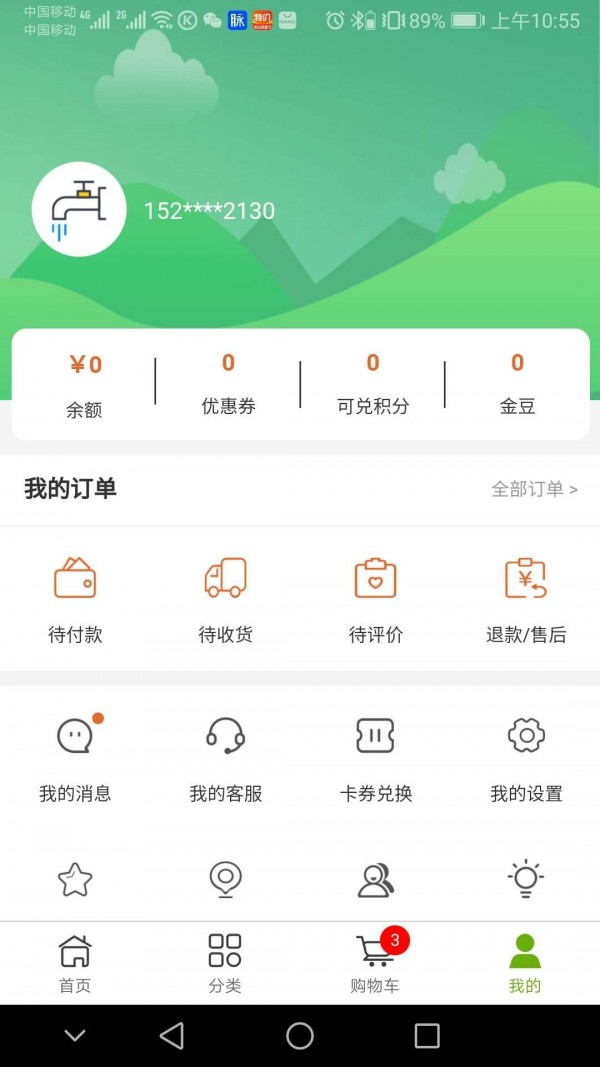This screenshot has height=1067, width=600.
Task: Switch to the 分类 categories tab
Action: (x=225, y=964)
